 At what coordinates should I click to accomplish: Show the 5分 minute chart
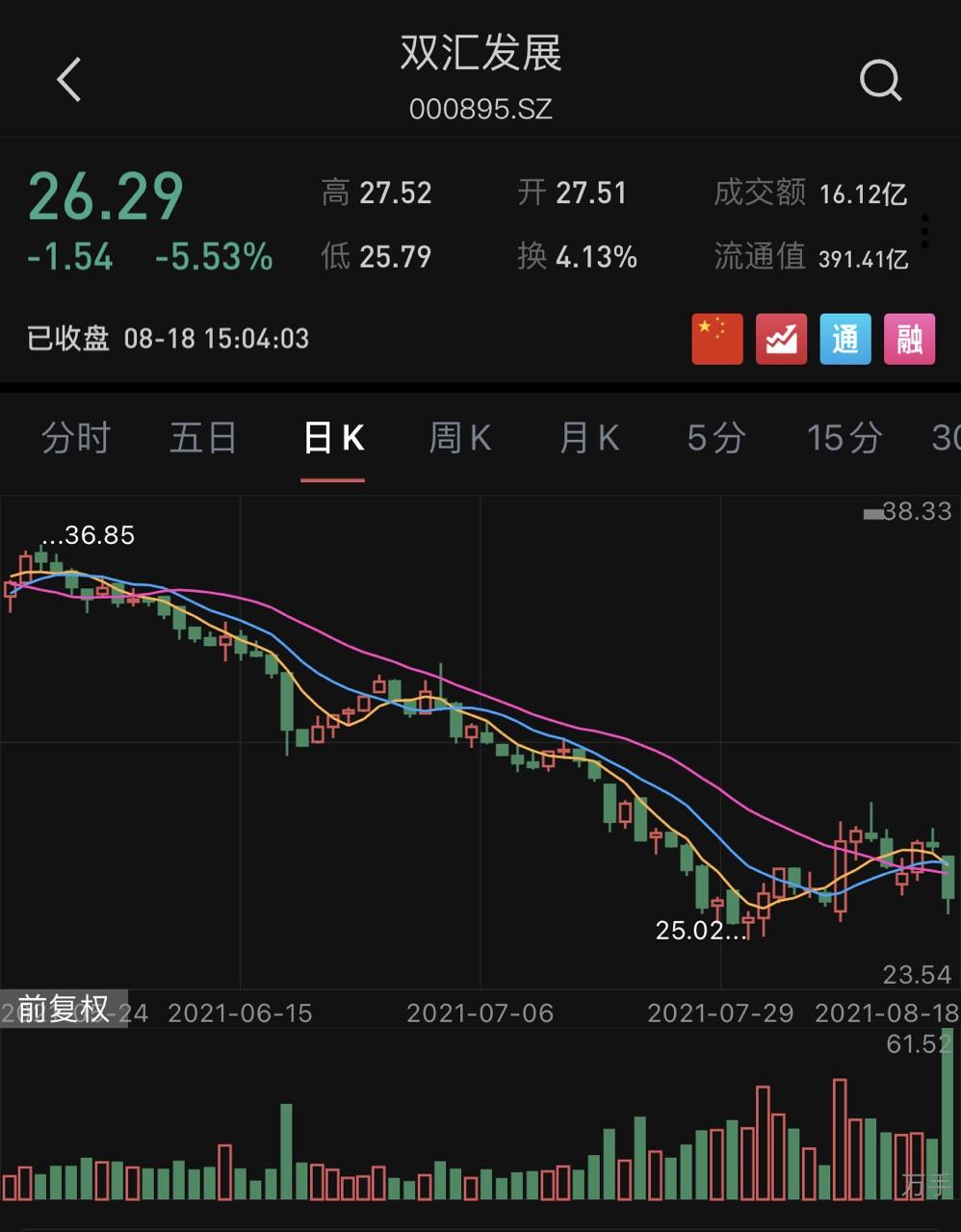(x=715, y=438)
